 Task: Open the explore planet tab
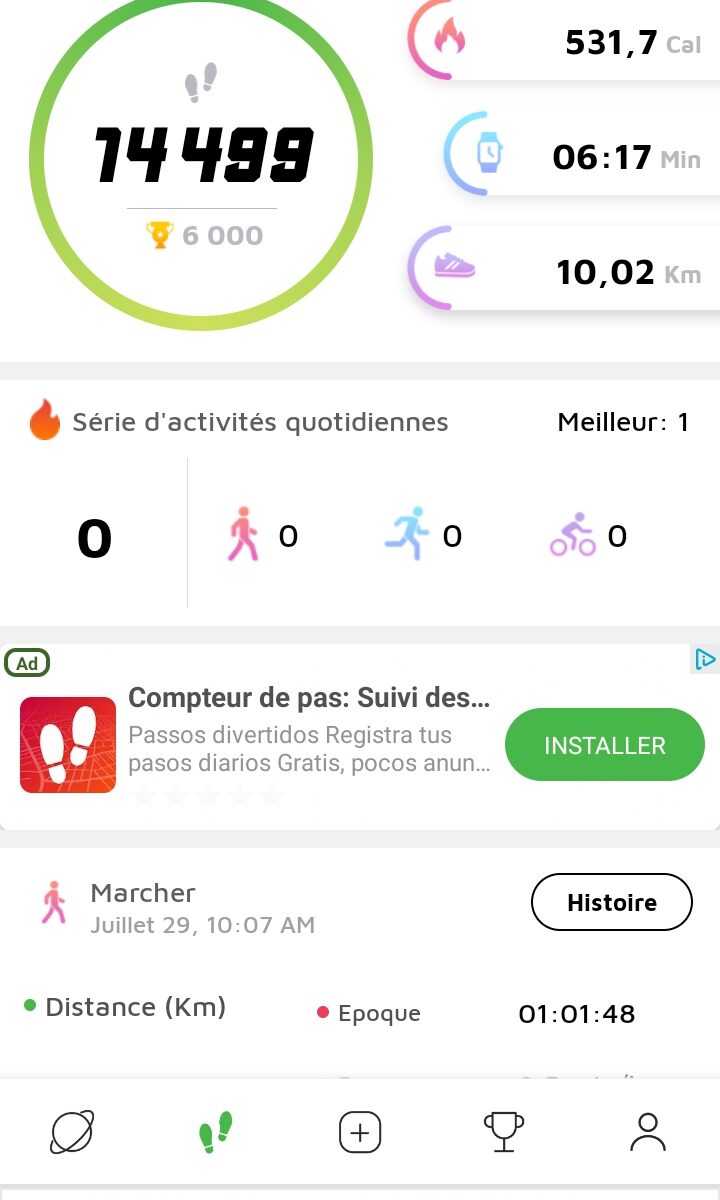[x=72, y=1133]
